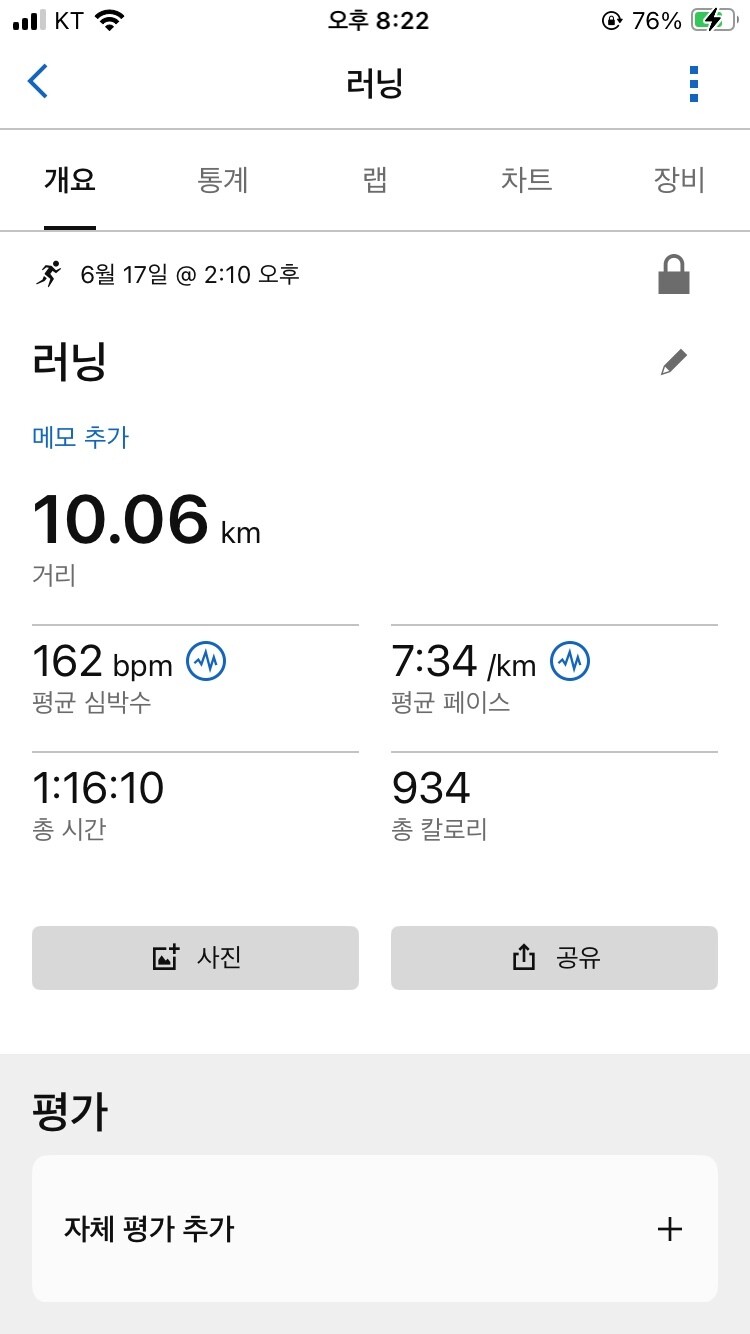This screenshot has width=750, height=1334.
Task: Tap the 메모 추가 link
Action: 81,437
